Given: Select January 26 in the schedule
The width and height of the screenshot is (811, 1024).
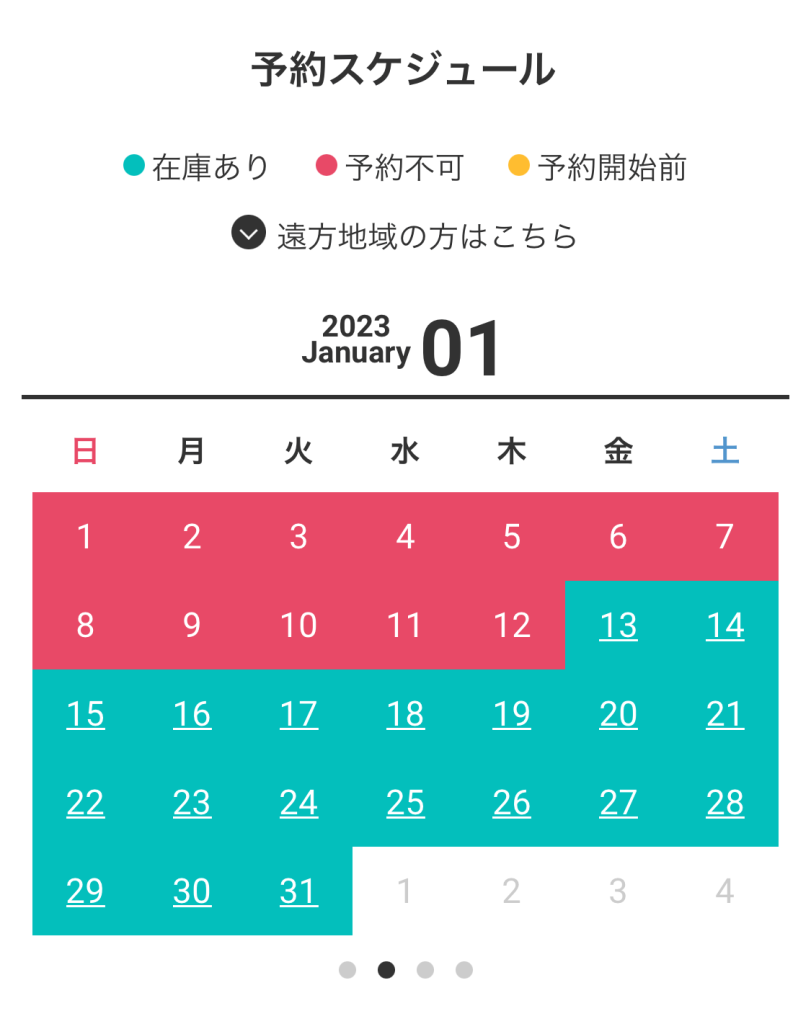Looking at the screenshot, I should pyautogui.click(x=512, y=803).
